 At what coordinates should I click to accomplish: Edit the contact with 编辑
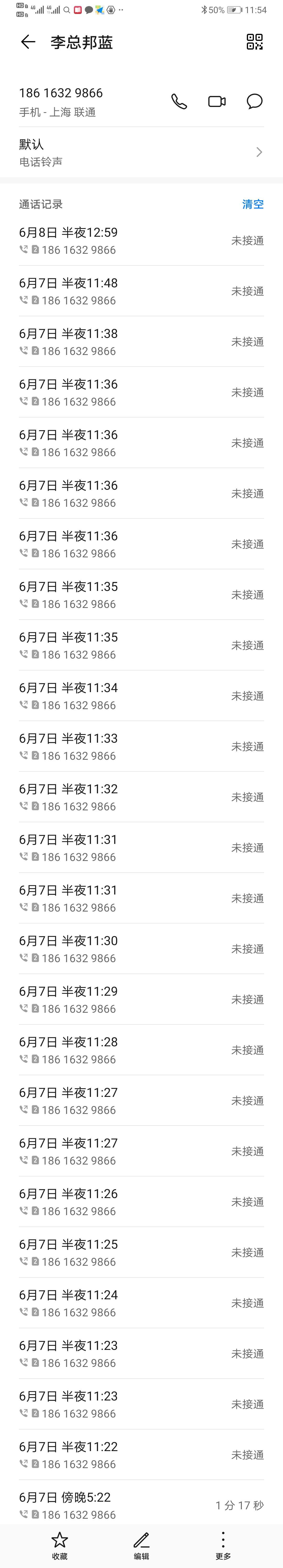(x=141, y=1545)
